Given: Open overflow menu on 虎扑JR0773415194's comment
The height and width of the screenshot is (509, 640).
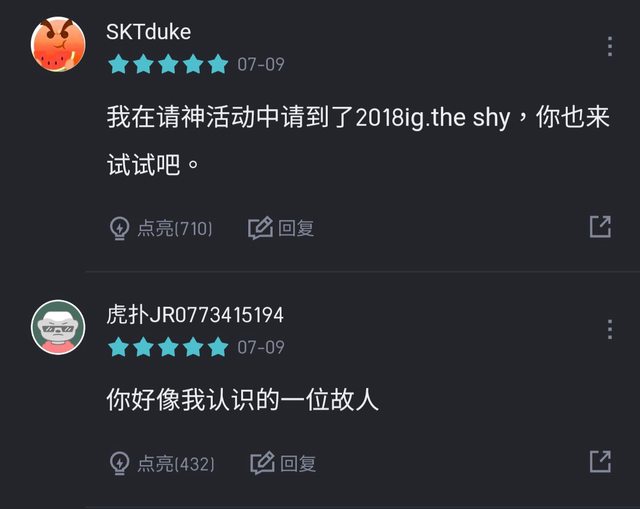Looking at the screenshot, I should click(609, 329).
